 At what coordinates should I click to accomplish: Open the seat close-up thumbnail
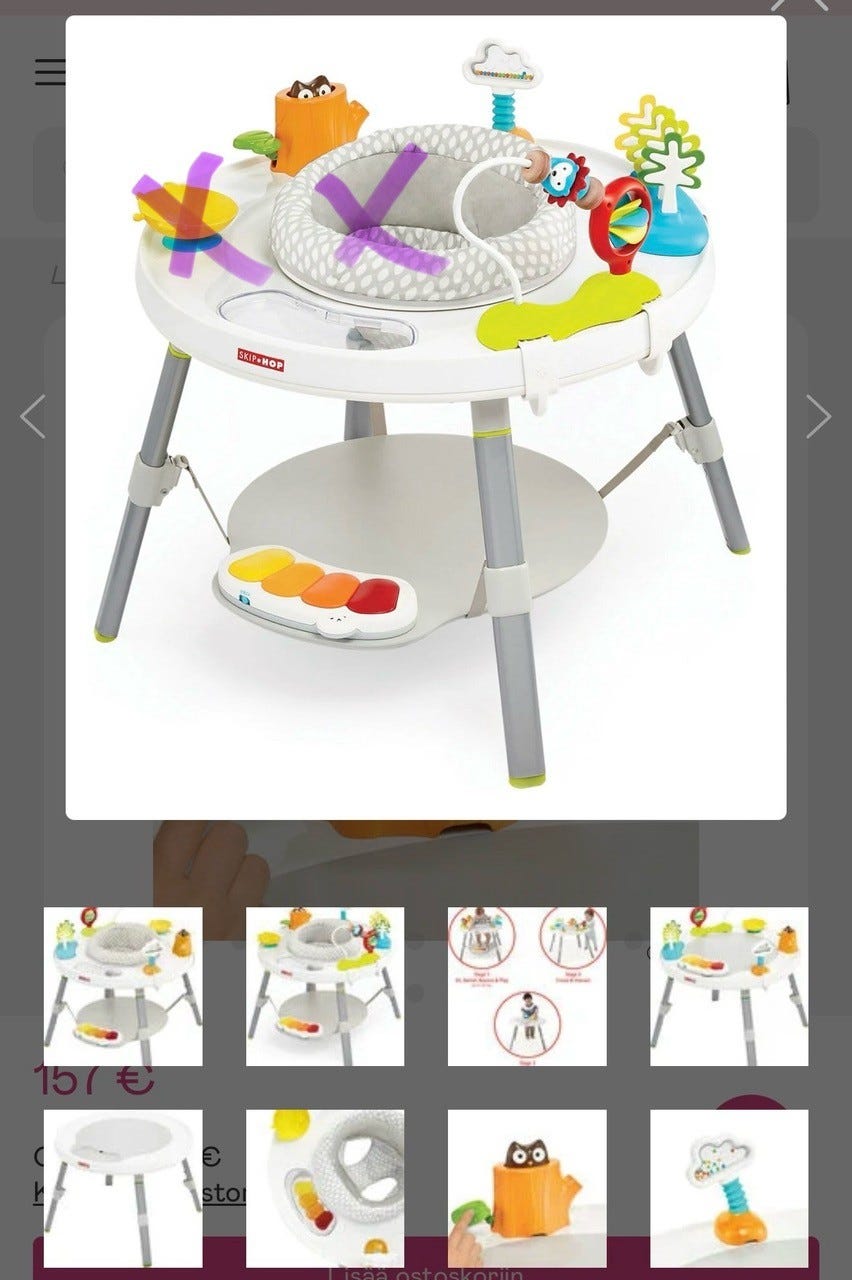325,1188
